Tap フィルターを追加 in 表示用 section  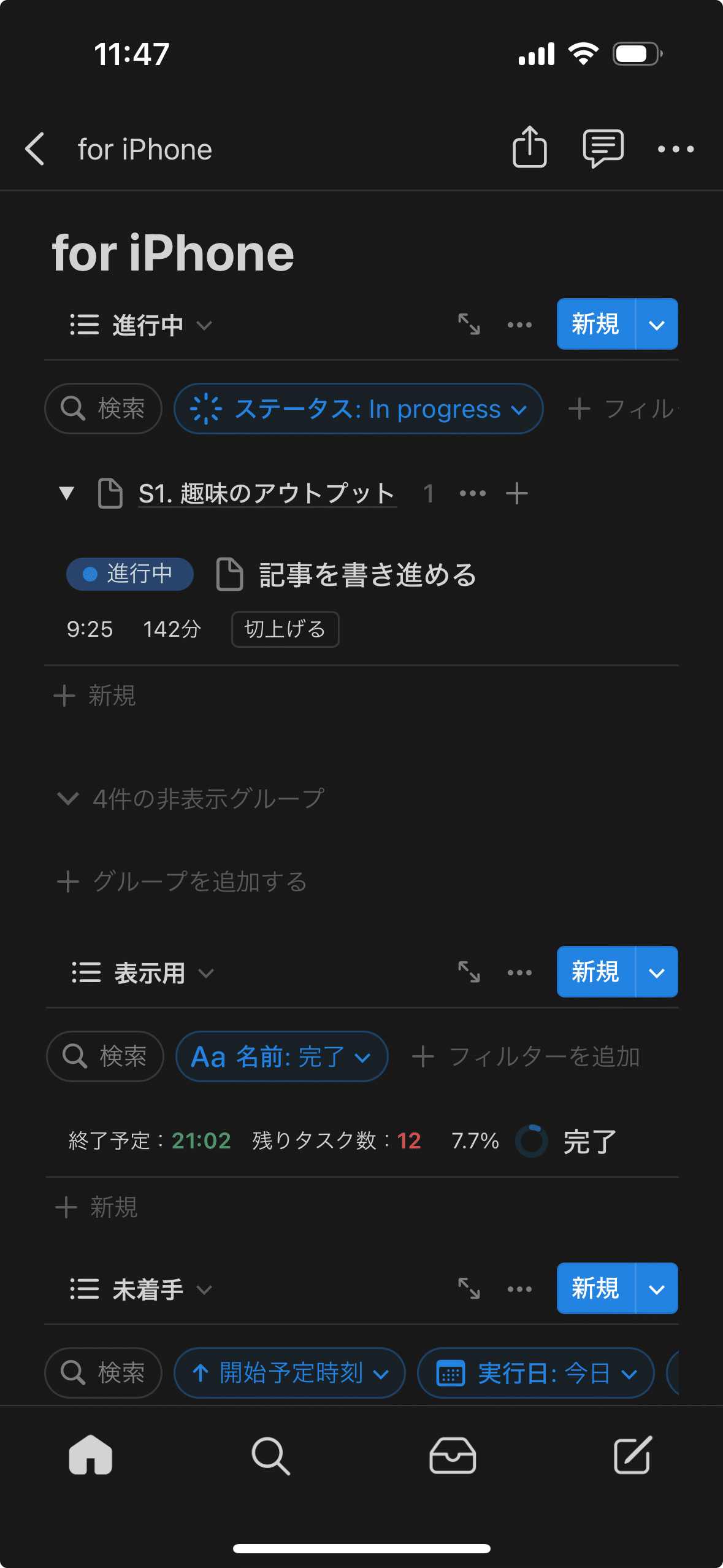click(x=527, y=1056)
